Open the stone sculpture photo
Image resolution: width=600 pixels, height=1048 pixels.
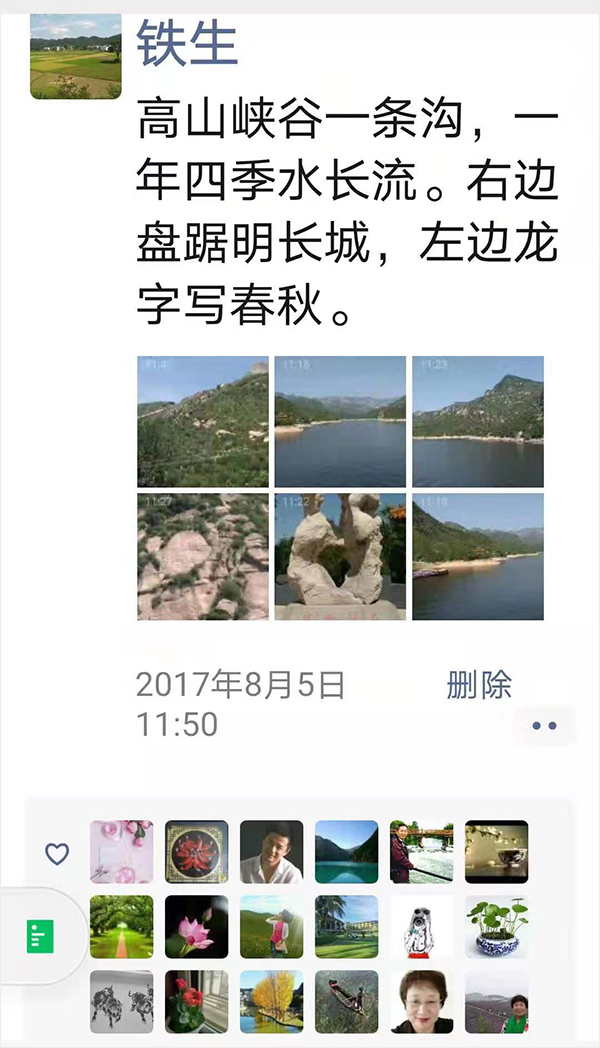point(340,556)
